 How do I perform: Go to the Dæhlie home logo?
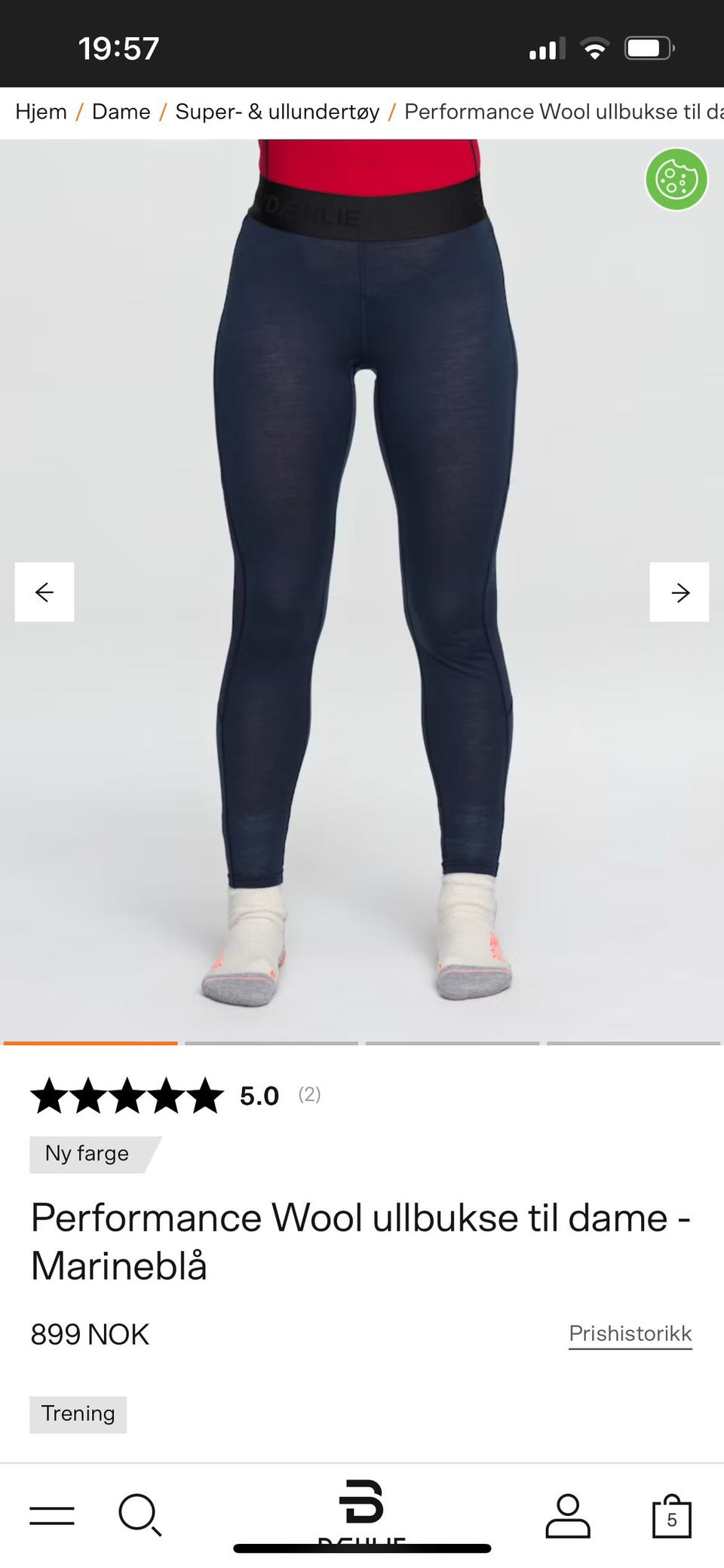pyautogui.click(x=361, y=1509)
